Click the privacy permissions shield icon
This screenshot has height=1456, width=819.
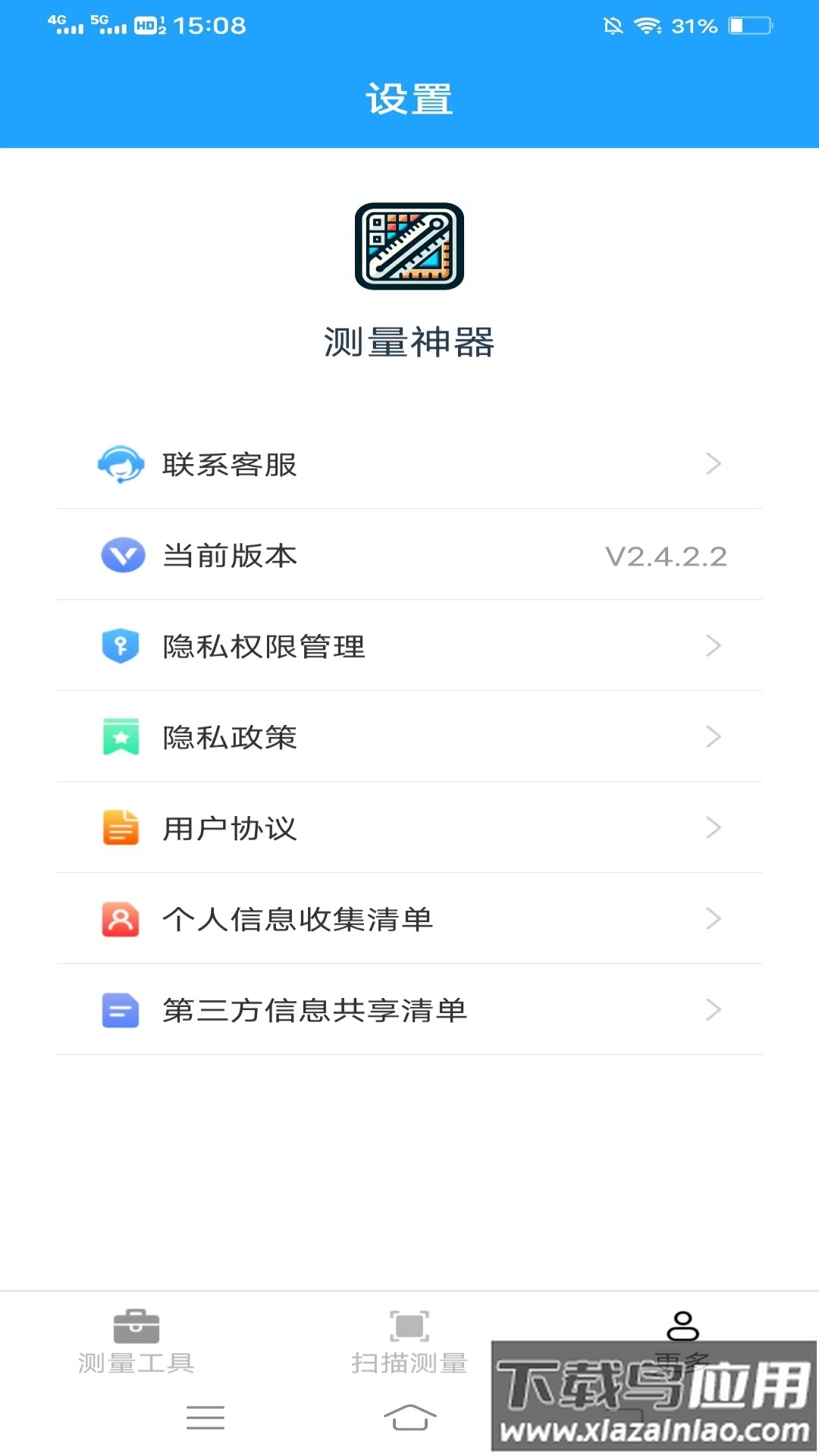coord(121,646)
